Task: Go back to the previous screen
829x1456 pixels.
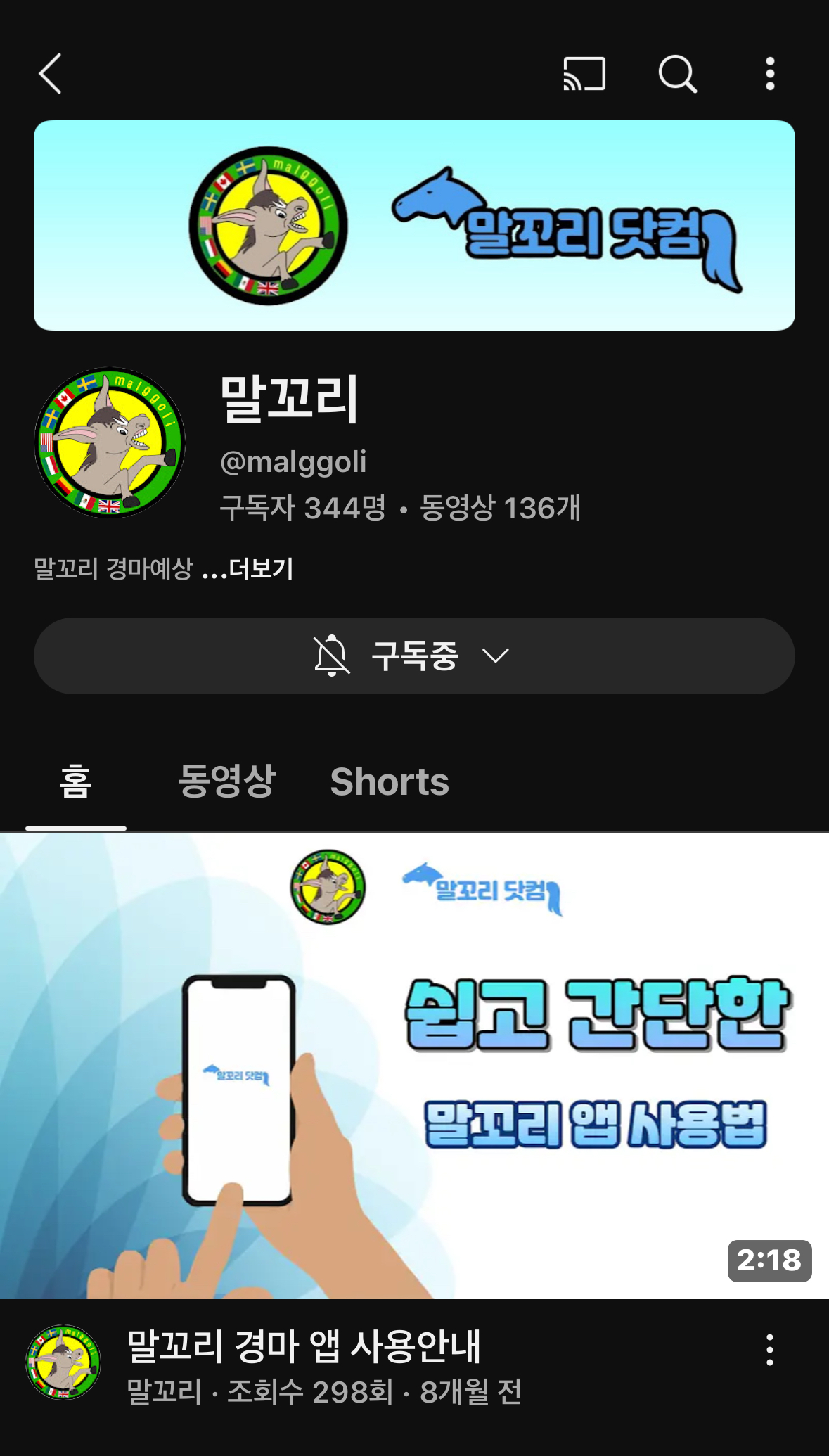Action: tap(50, 73)
